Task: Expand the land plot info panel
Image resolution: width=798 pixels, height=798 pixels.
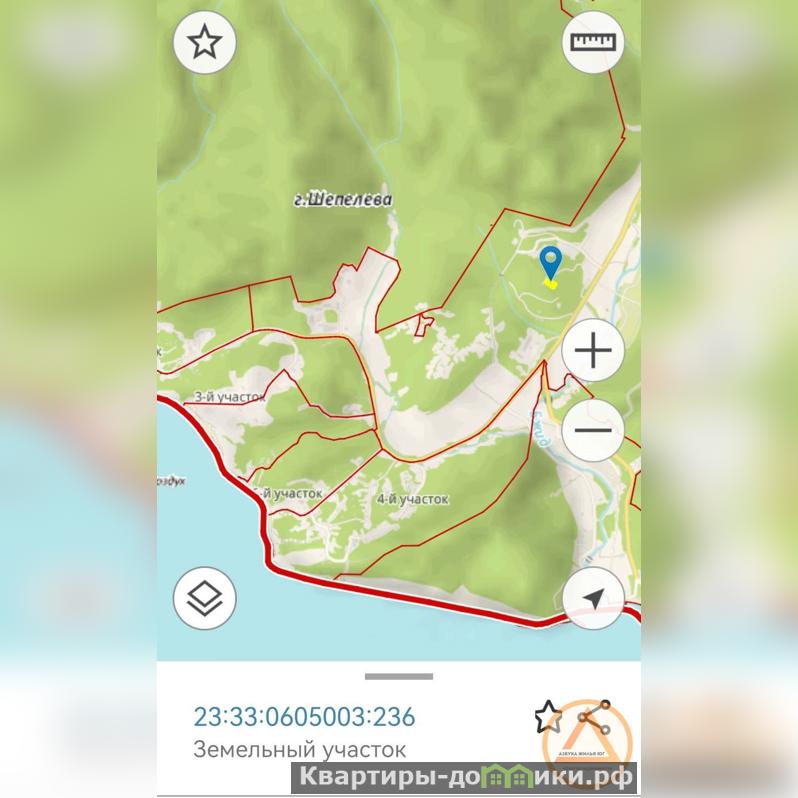Action: (398, 677)
